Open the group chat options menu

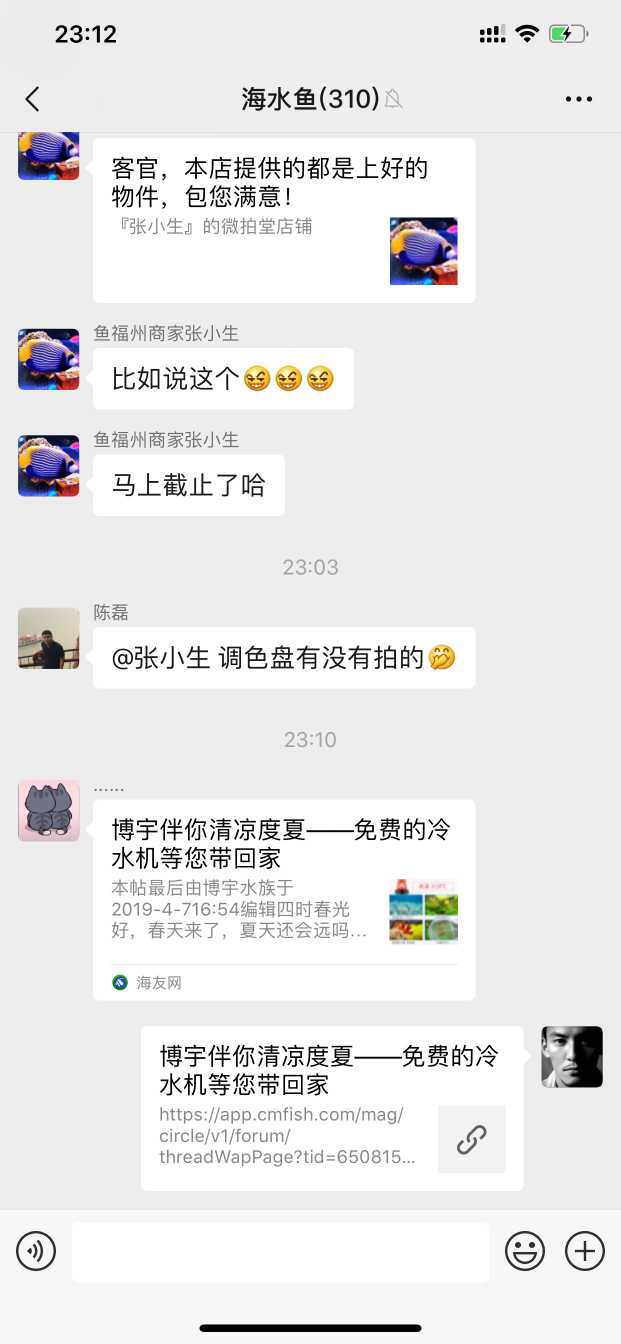click(579, 99)
